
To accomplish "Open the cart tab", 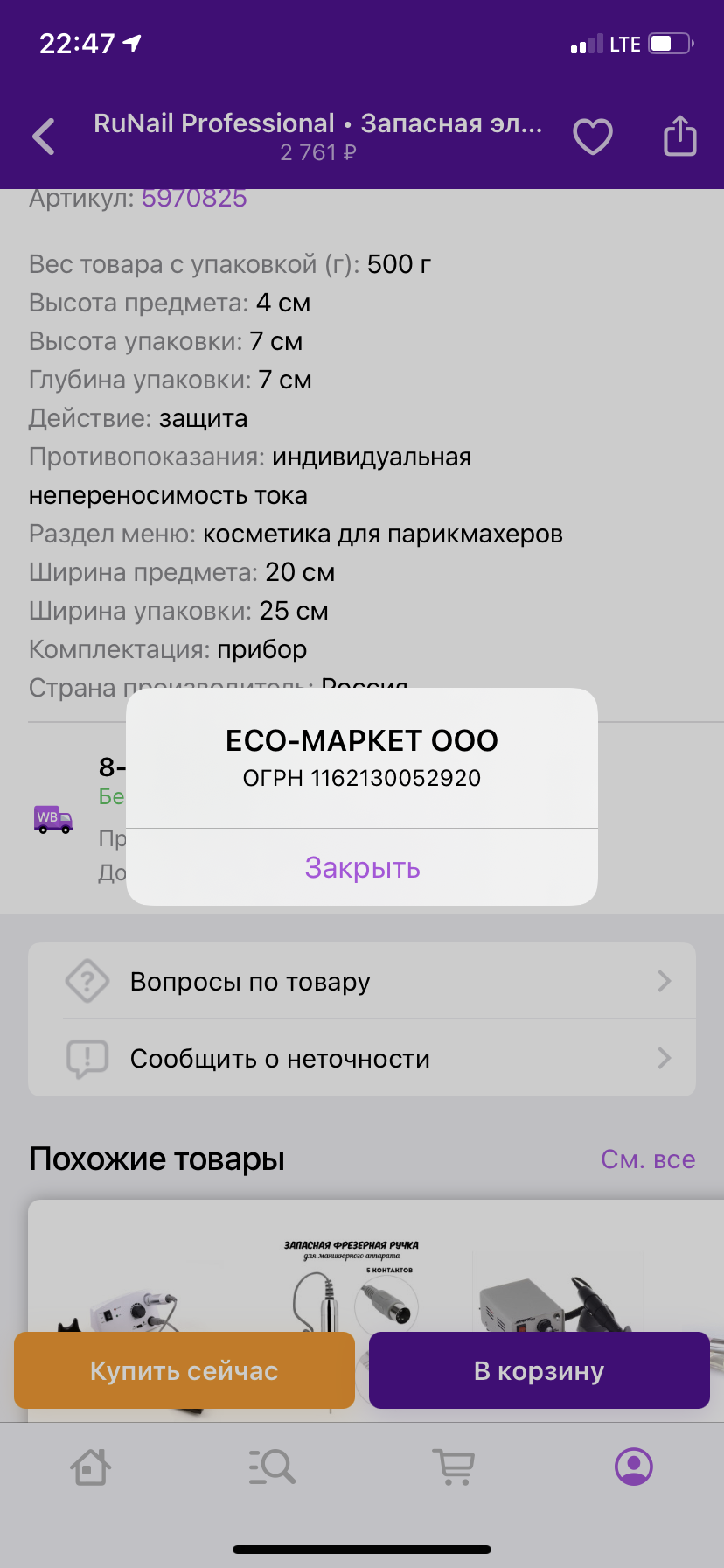I will [x=453, y=1466].
